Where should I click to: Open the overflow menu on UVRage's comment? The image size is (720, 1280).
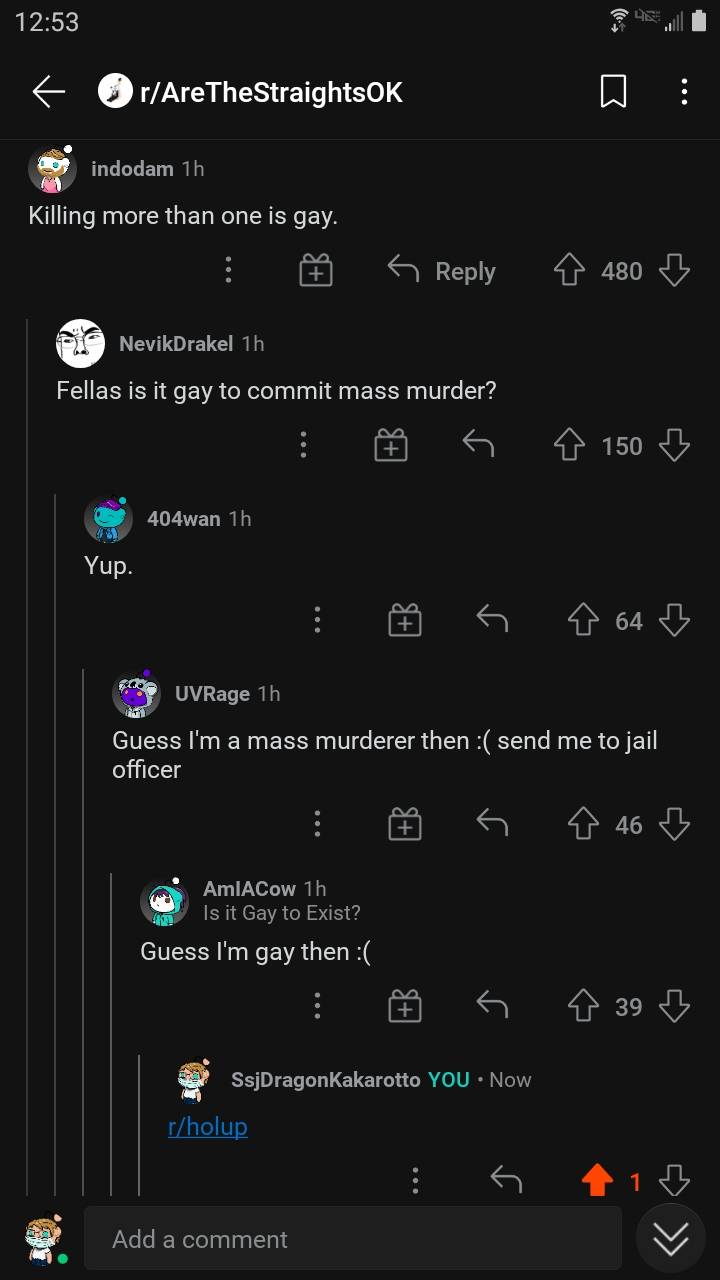click(x=317, y=824)
